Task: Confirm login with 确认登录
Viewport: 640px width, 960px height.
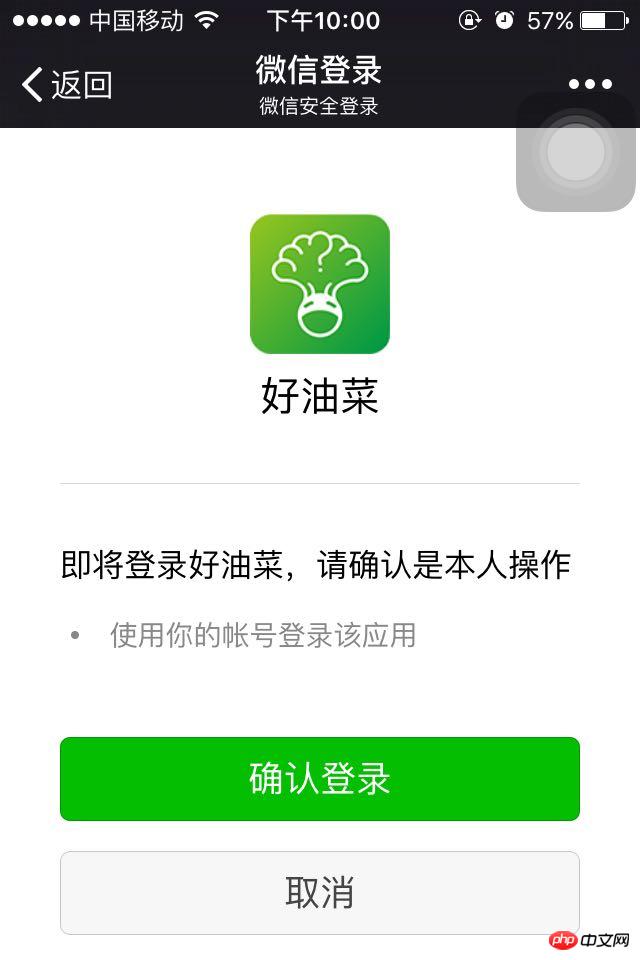Action: pos(320,779)
